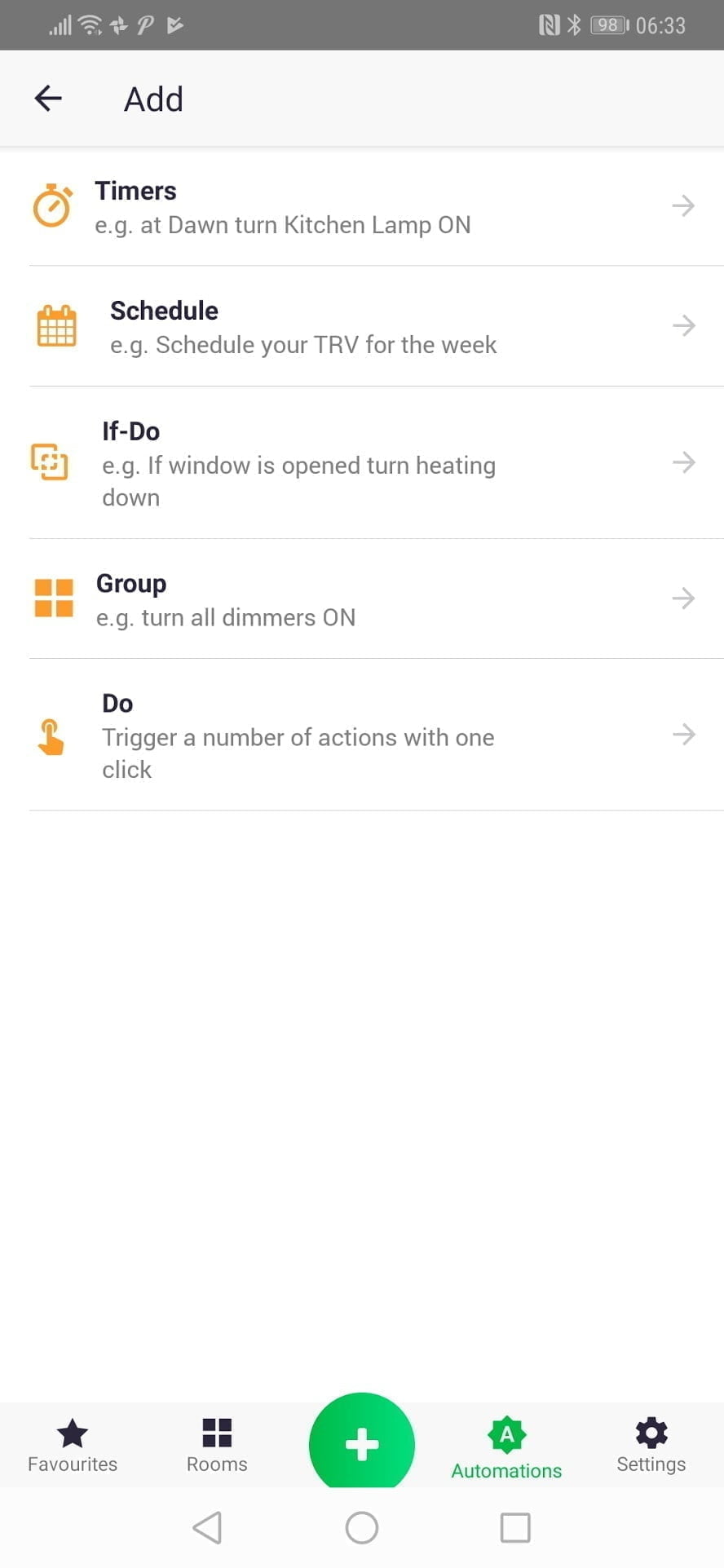Select the Do one-click action option
This screenshot has width=724, height=1568.
pos(362,735)
